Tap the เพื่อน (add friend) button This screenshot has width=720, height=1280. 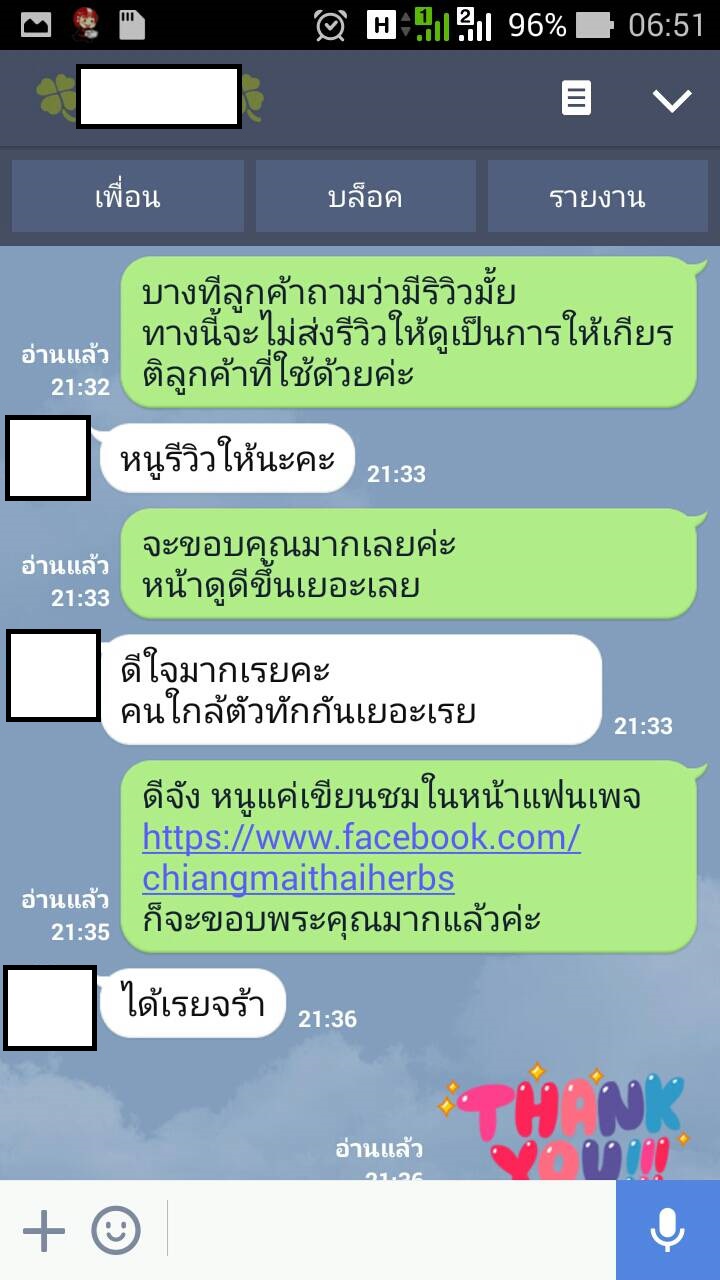point(127,197)
